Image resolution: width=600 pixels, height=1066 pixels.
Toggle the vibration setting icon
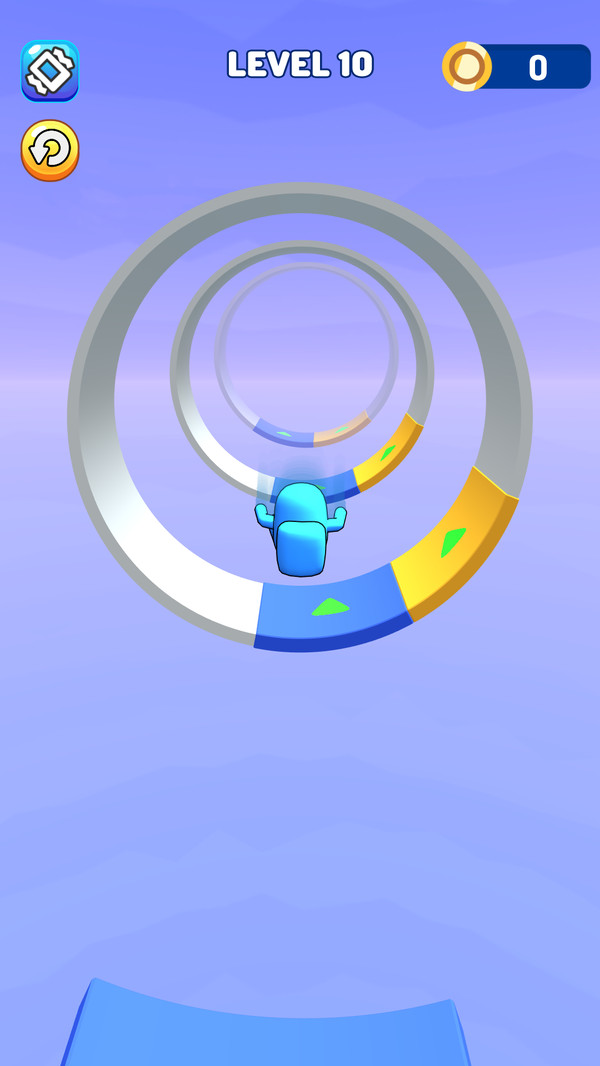pos(49,71)
